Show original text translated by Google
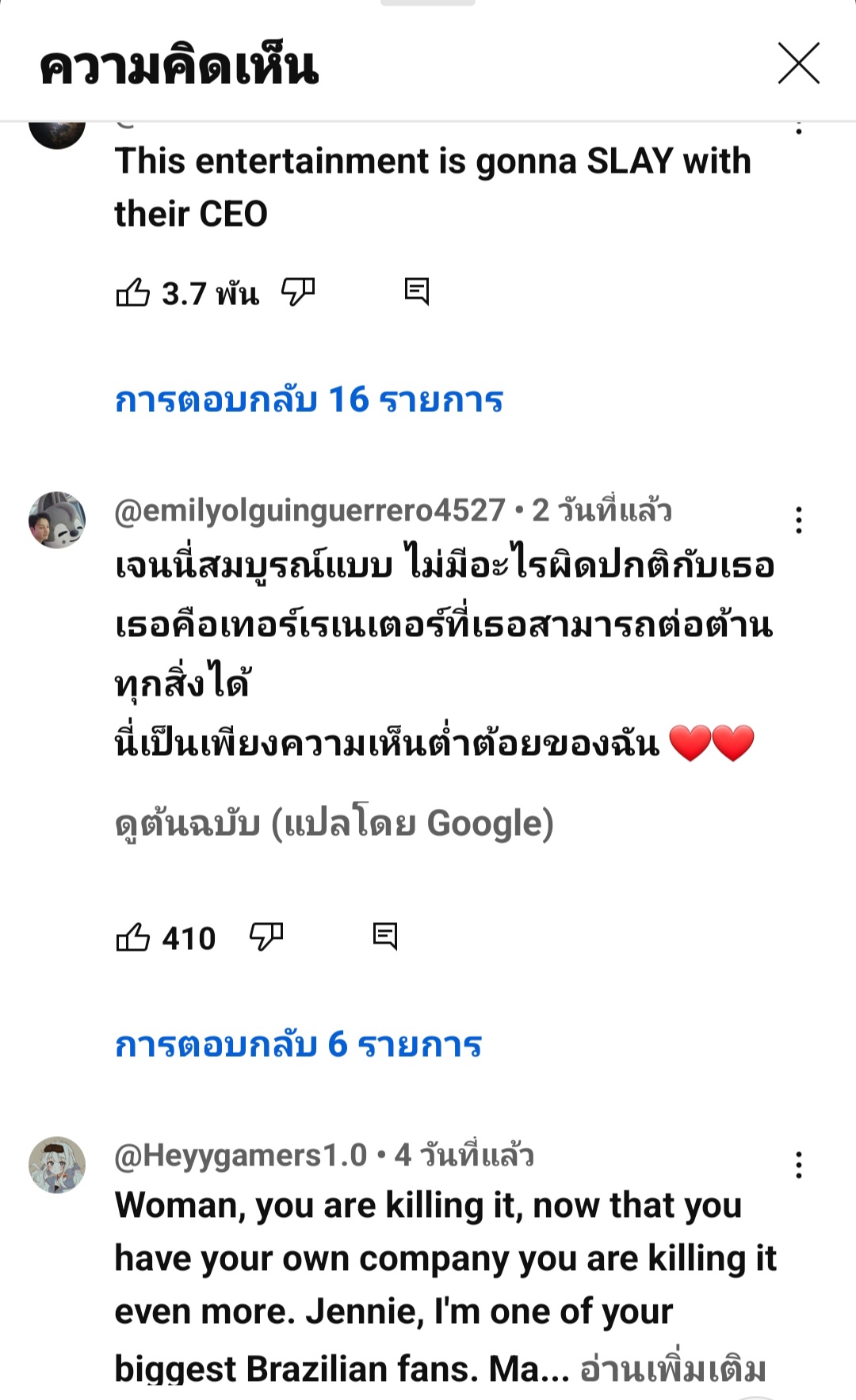Viewport: 856px width, 1400px height. [x=334, y=824]
